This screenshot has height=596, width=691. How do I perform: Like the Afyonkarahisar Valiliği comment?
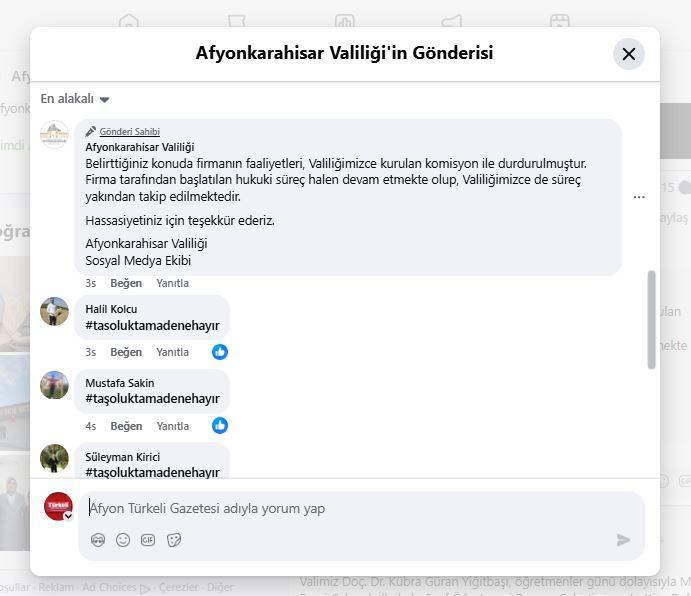[x=126, y=283]
